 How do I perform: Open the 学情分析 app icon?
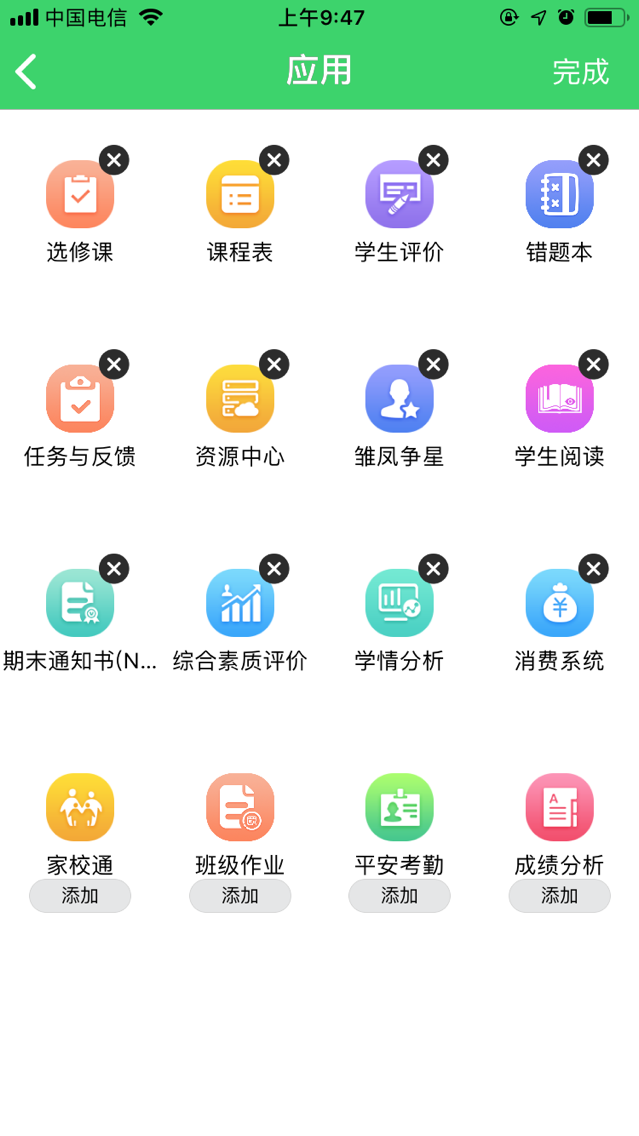tap(399, 603)
